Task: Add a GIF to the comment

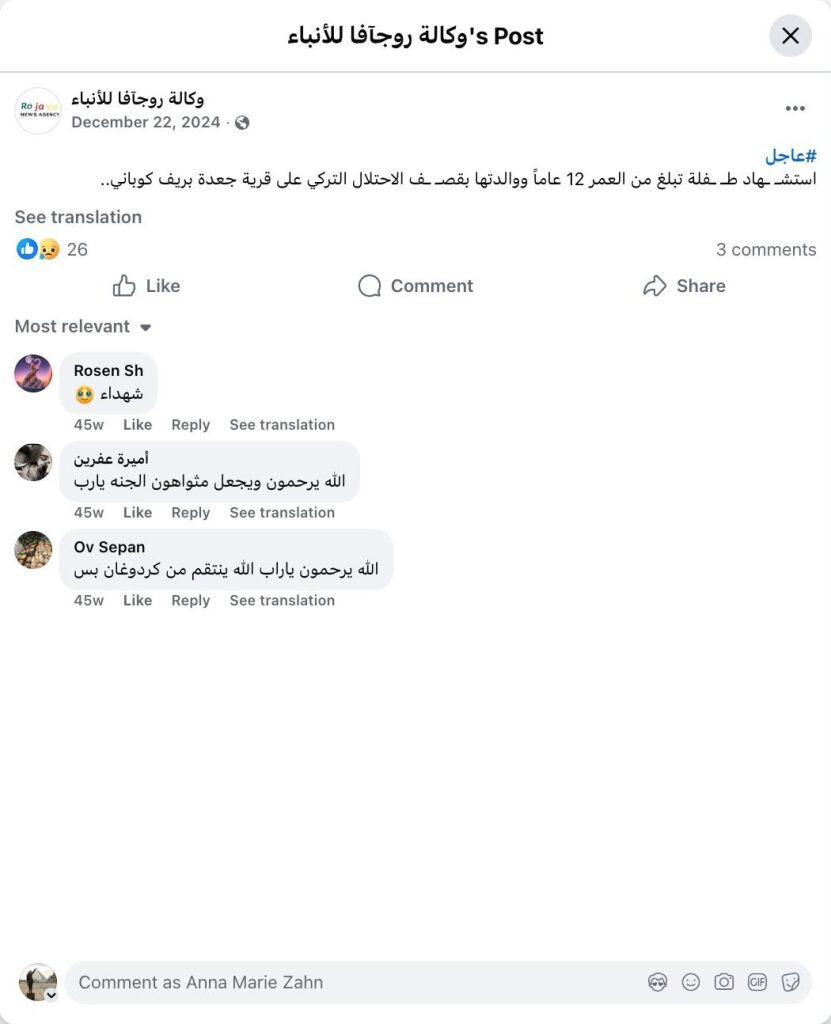Action: 757,982
